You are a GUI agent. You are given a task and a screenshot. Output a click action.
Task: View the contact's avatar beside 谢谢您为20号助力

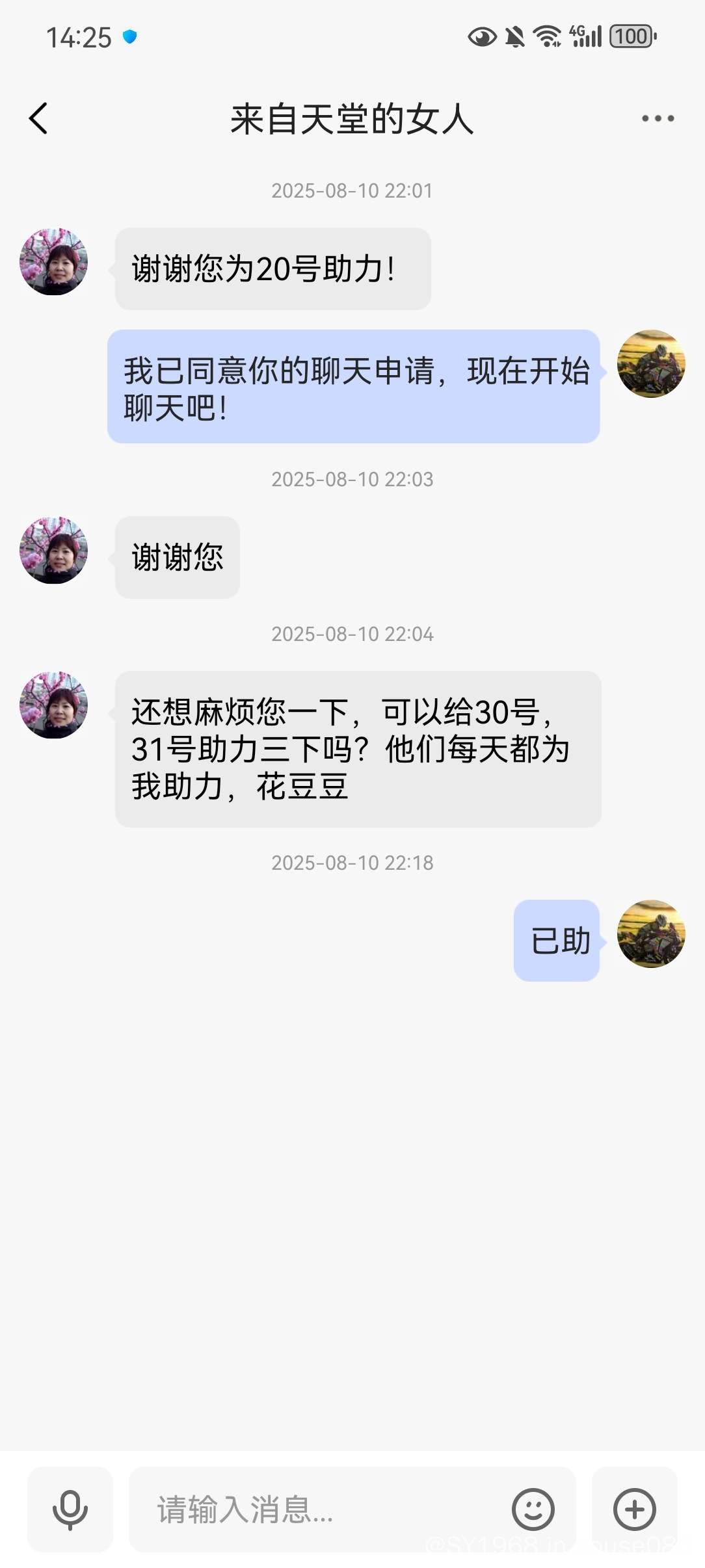point(54,262)
